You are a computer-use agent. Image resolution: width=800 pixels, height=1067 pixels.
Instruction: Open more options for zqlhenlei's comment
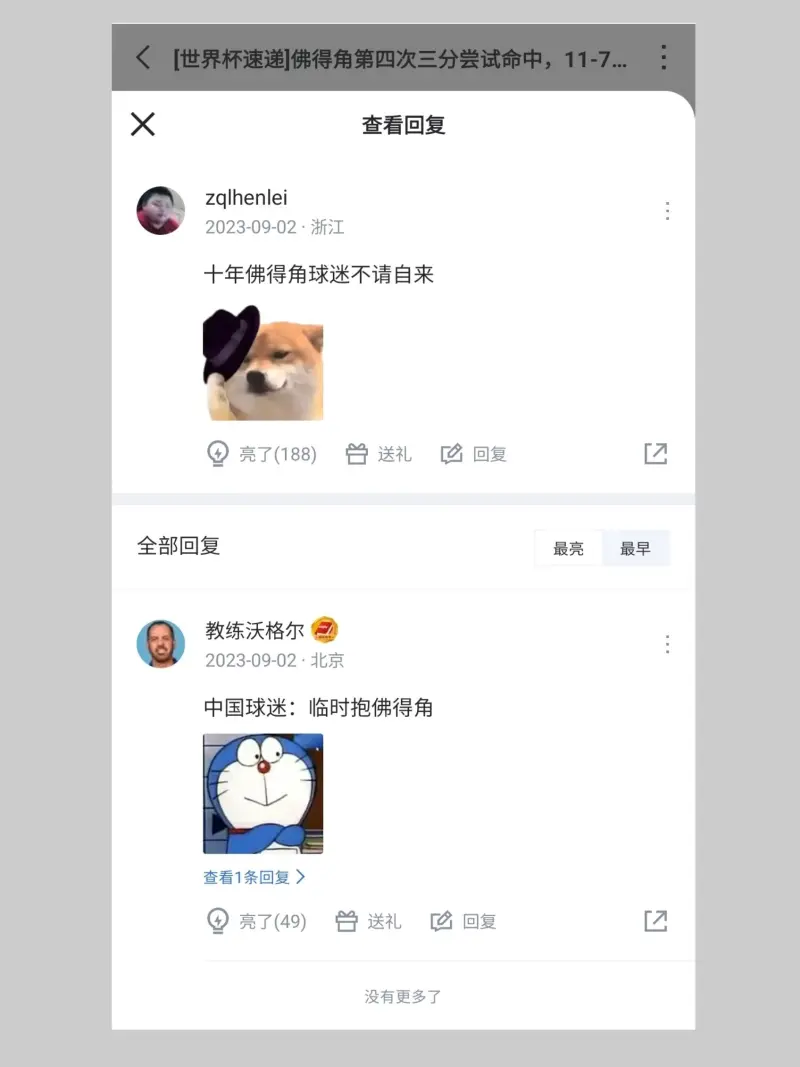667,211
